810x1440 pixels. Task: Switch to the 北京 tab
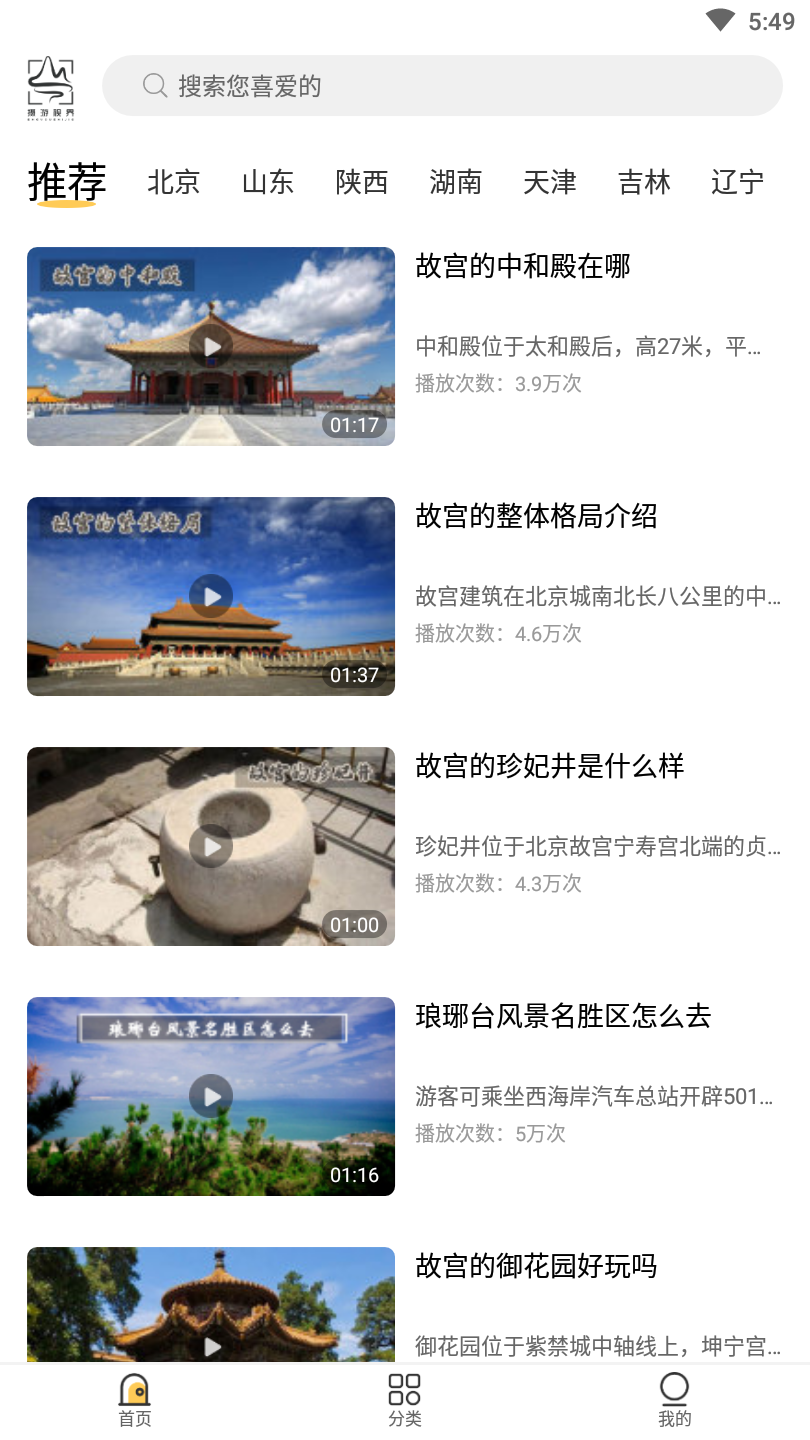click(x=173, y=182)
